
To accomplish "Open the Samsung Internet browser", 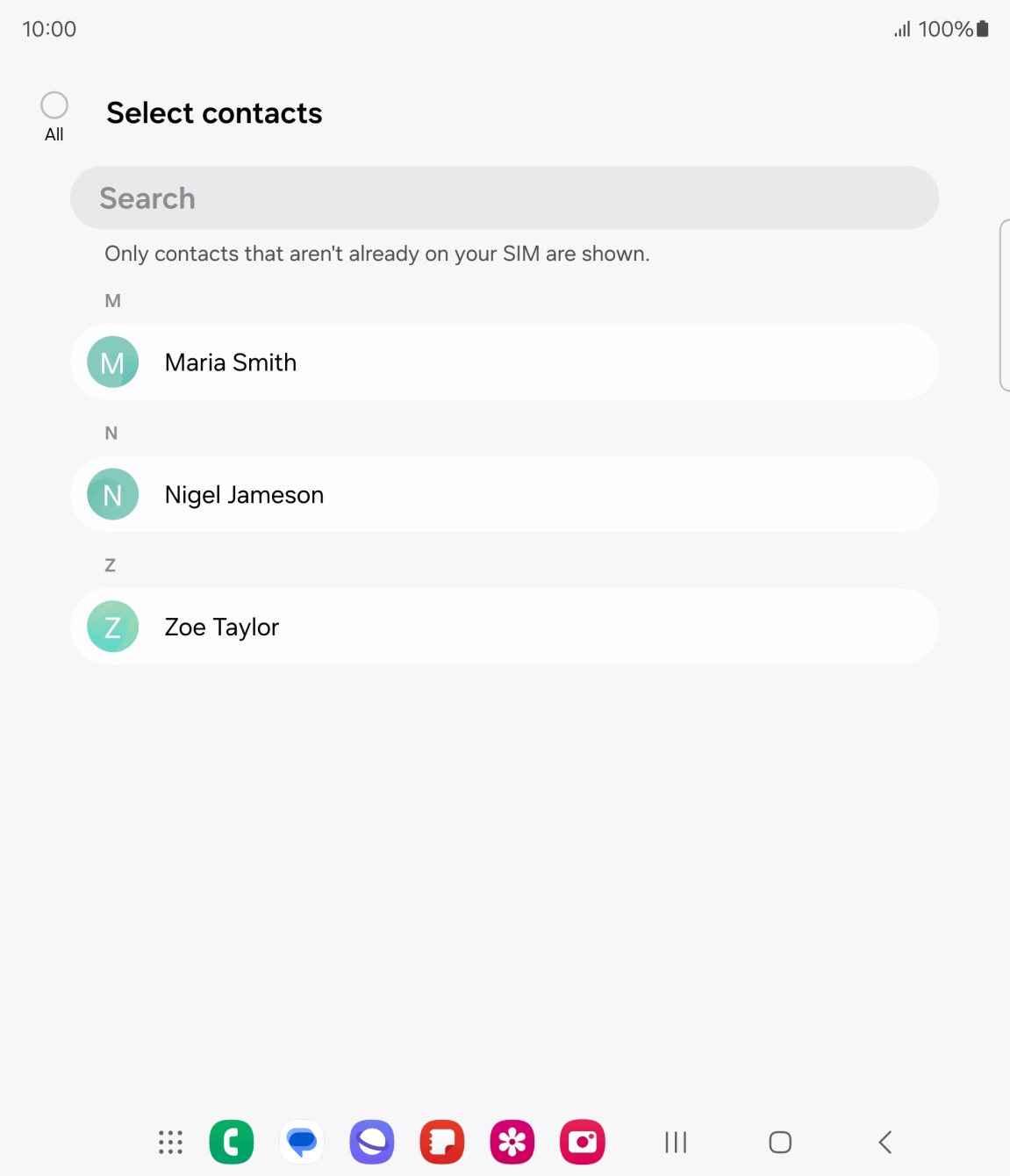I will [x=372, y=1142].
